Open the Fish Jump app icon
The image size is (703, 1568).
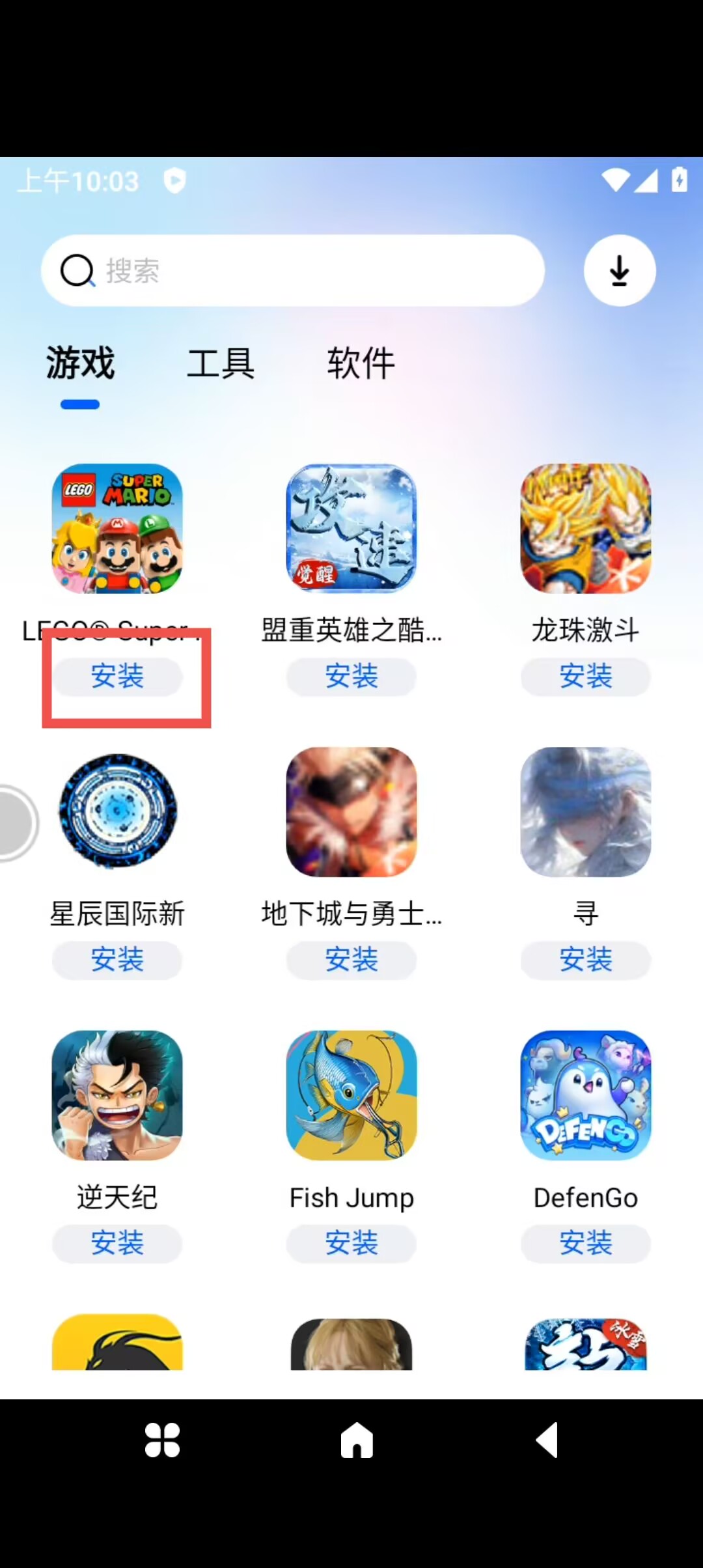[x=351, y=1095]
